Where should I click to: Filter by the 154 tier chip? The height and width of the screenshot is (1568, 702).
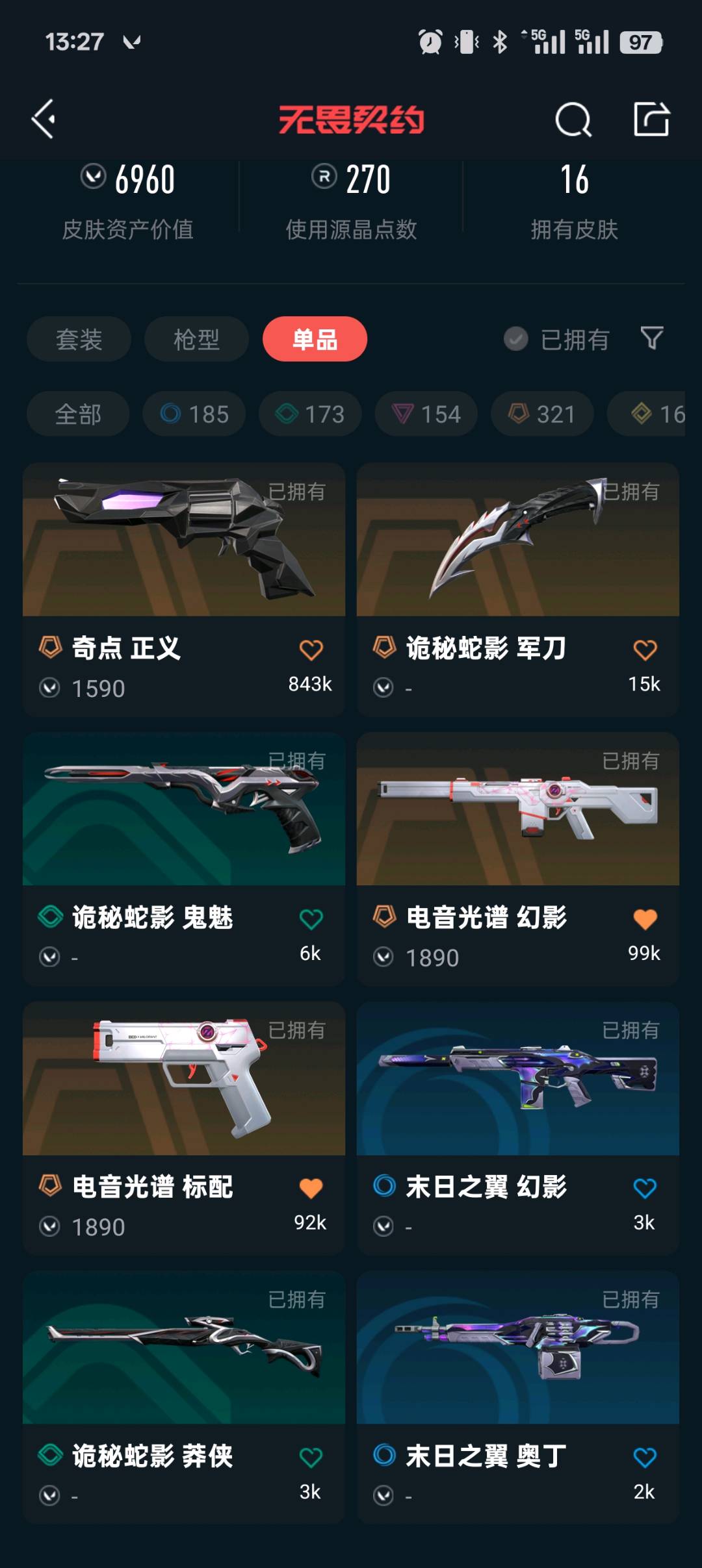coord(426,414)
